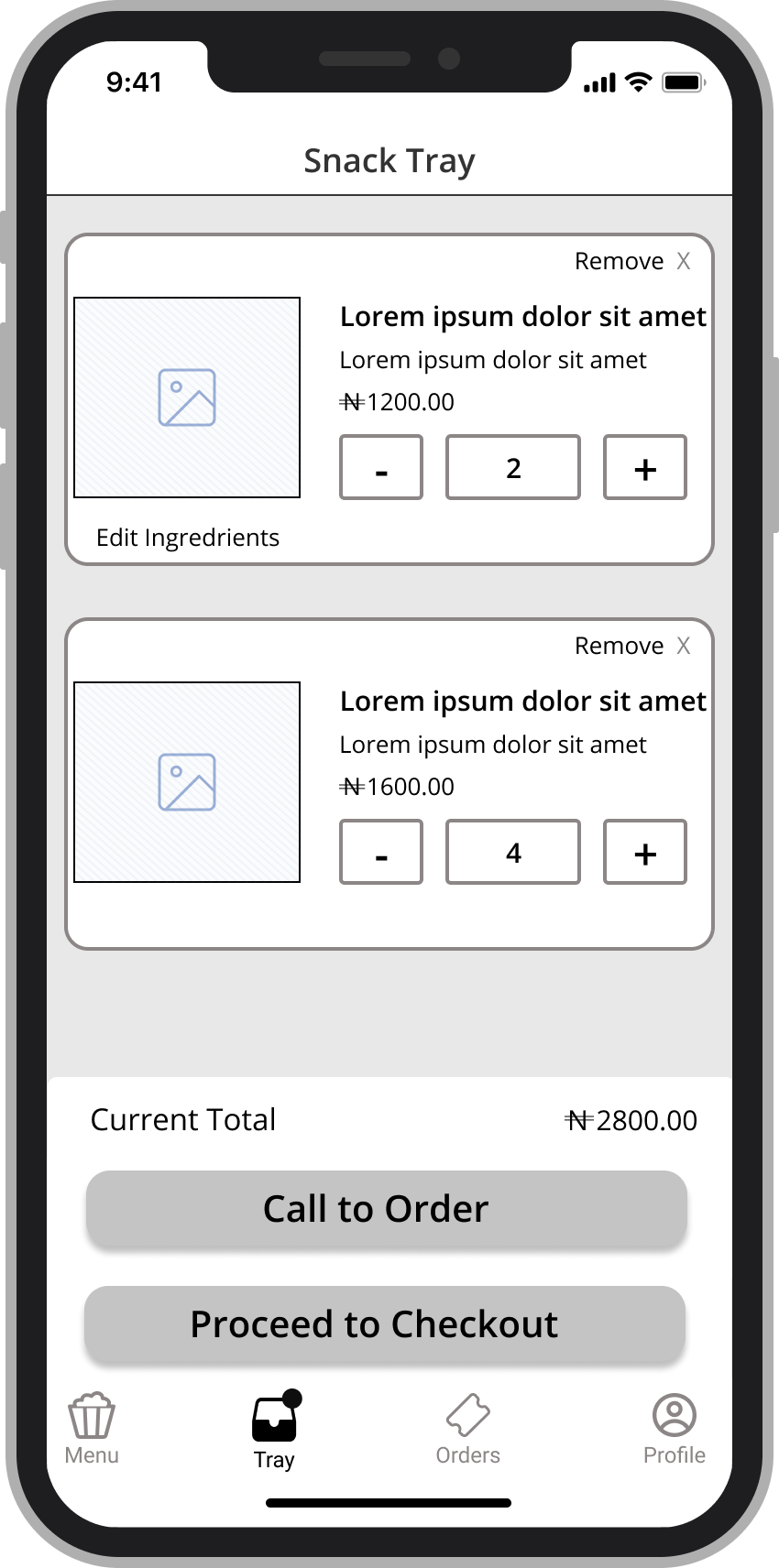The width and height of the screenshot is (779, 1568).
Task: Open the Profile tab
Action: [x=675, y=1429]
